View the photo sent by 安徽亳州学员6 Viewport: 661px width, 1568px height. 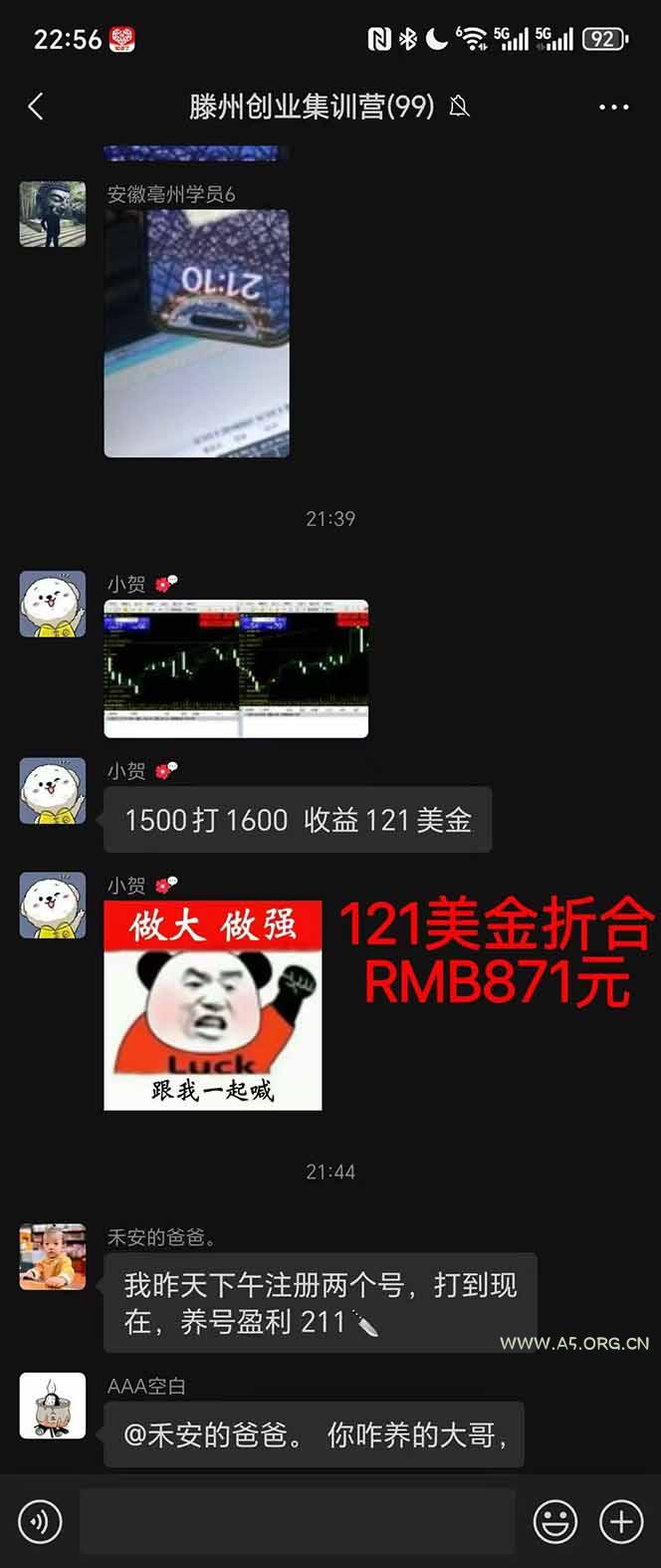tap(197, 334)
